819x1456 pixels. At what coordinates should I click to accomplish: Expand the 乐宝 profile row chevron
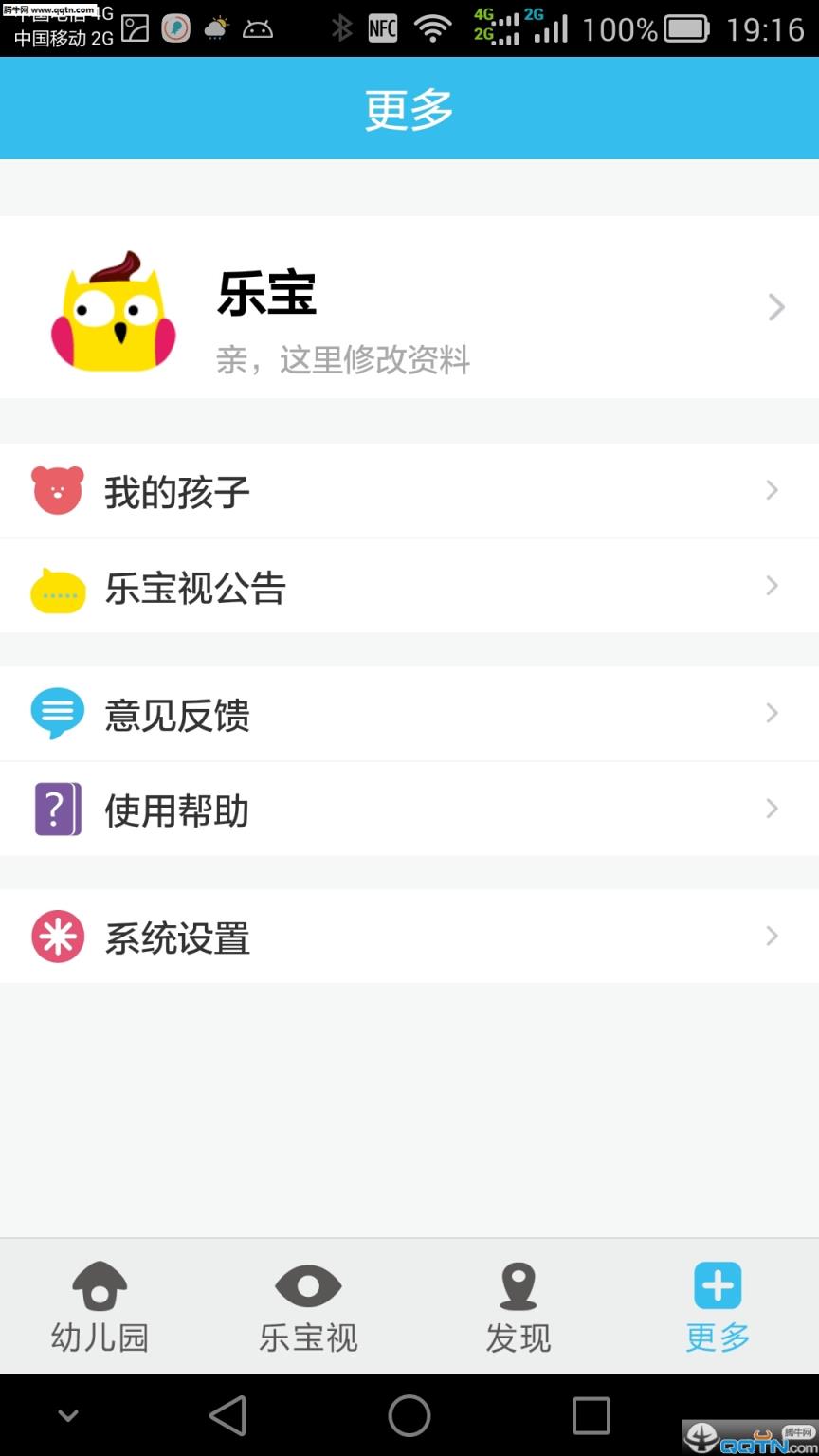pos(777,307)
